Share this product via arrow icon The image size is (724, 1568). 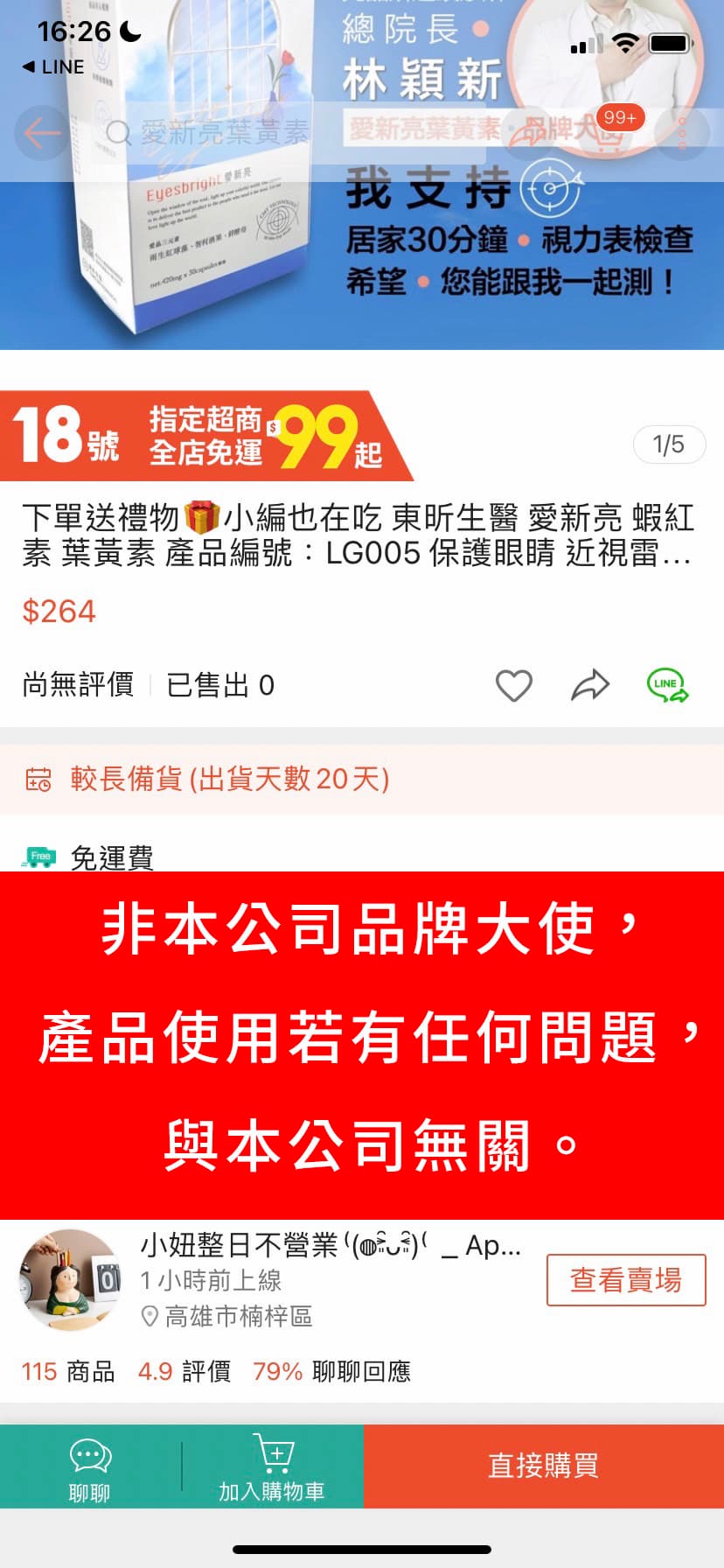(590, 686)
